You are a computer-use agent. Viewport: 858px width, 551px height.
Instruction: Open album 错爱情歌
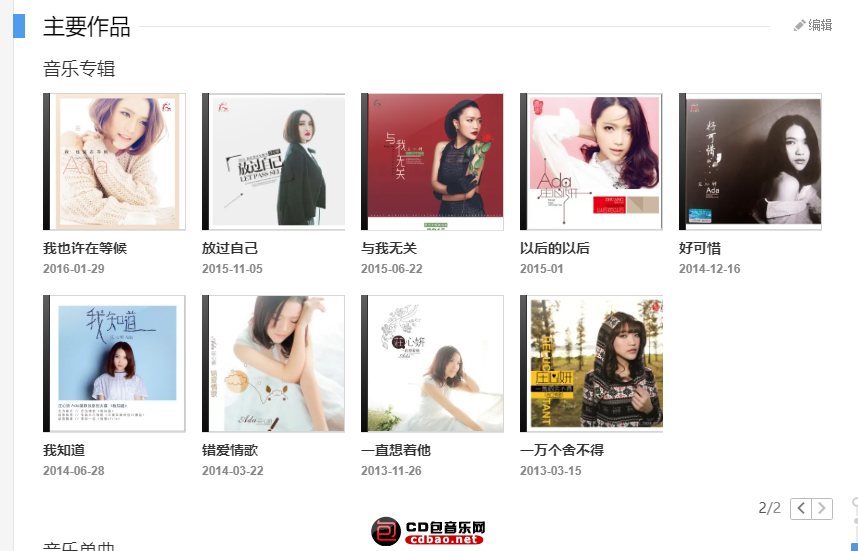273,364
